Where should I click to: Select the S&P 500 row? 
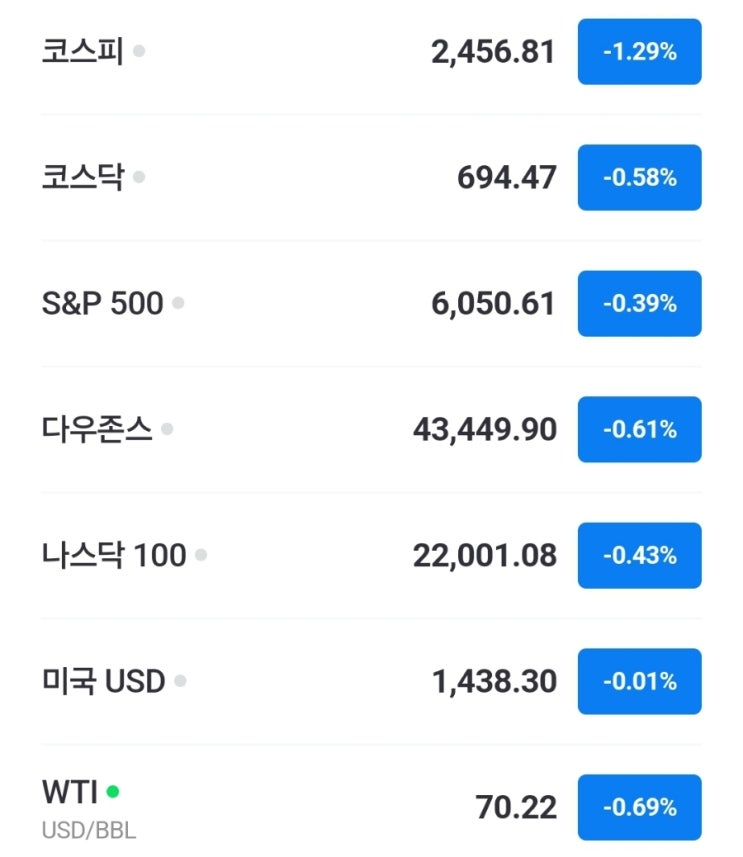coord(102,303)
